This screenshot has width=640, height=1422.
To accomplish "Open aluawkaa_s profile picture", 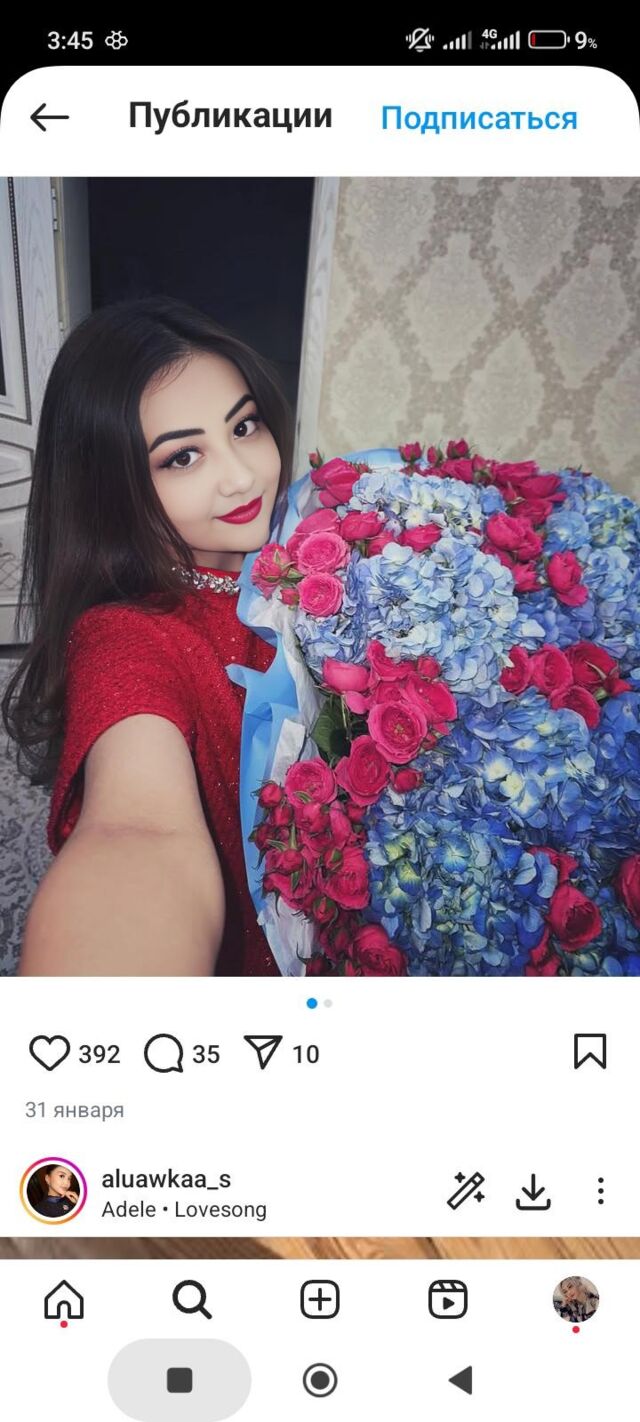I will (53, 1191).
